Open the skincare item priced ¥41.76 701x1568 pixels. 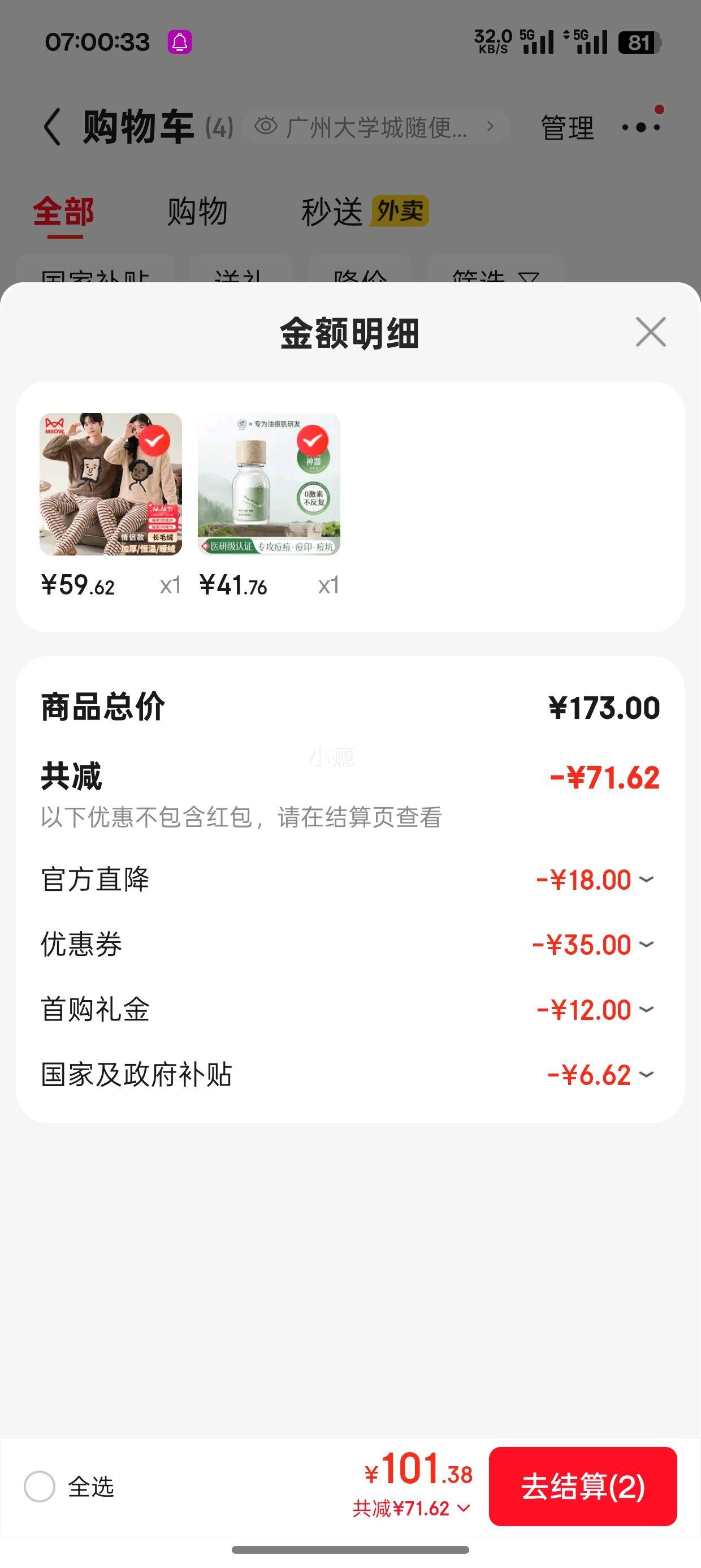(x=269, y=484)
